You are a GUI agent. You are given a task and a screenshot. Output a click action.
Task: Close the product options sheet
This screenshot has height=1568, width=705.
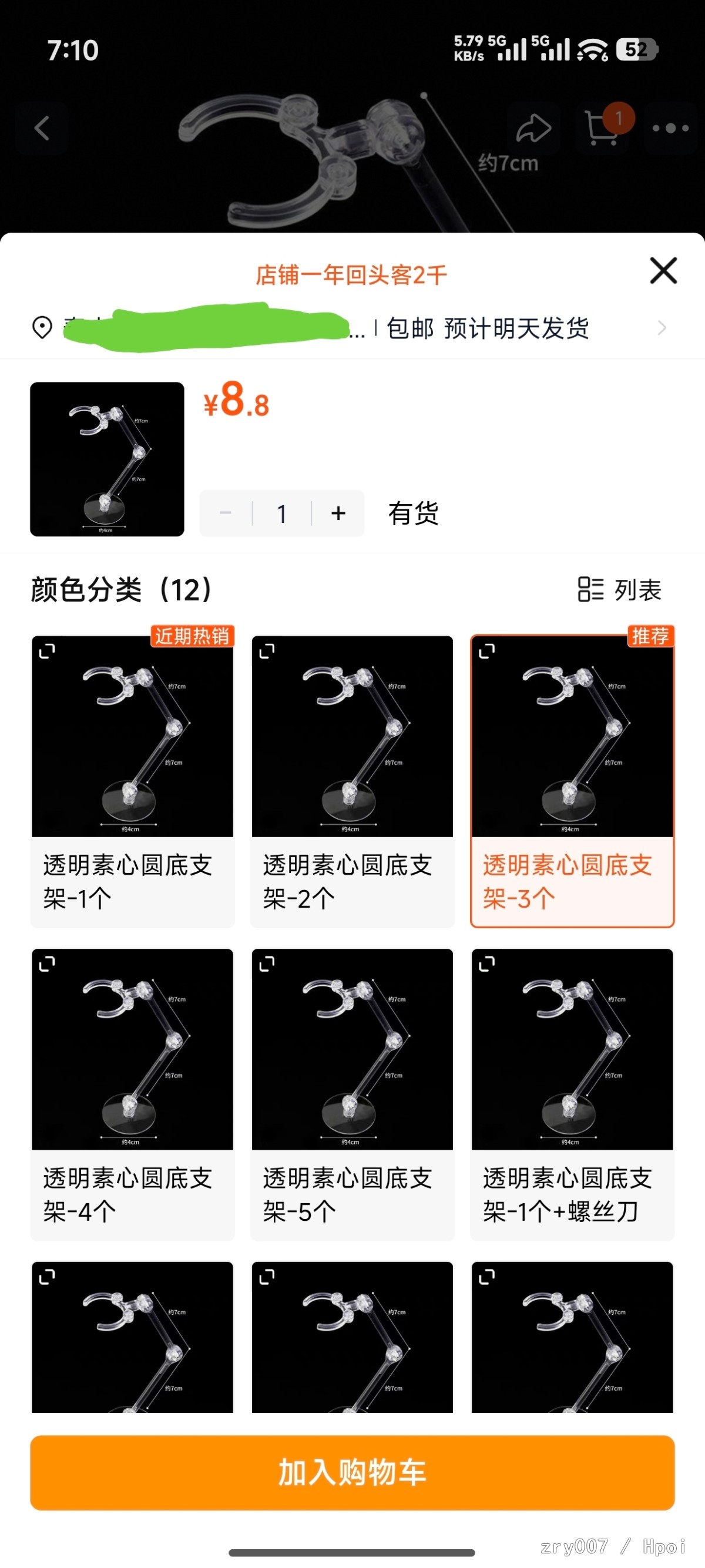coord(663,270)
